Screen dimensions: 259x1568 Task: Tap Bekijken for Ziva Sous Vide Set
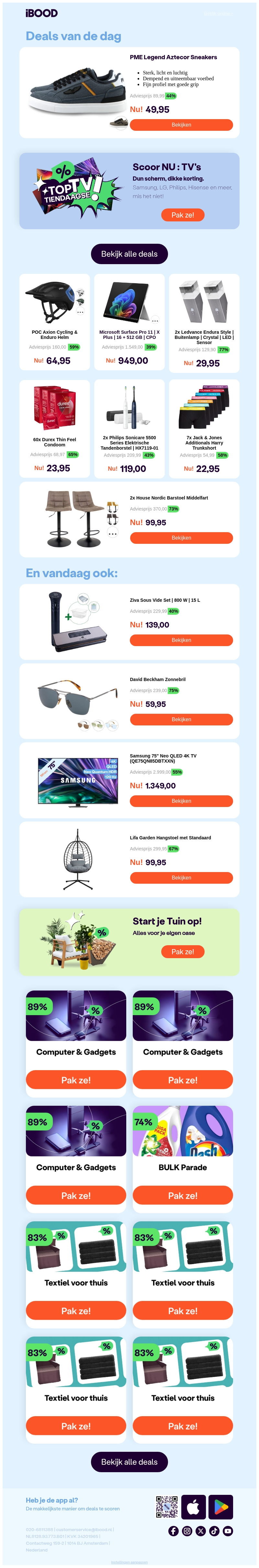click(x=181, y=640)
